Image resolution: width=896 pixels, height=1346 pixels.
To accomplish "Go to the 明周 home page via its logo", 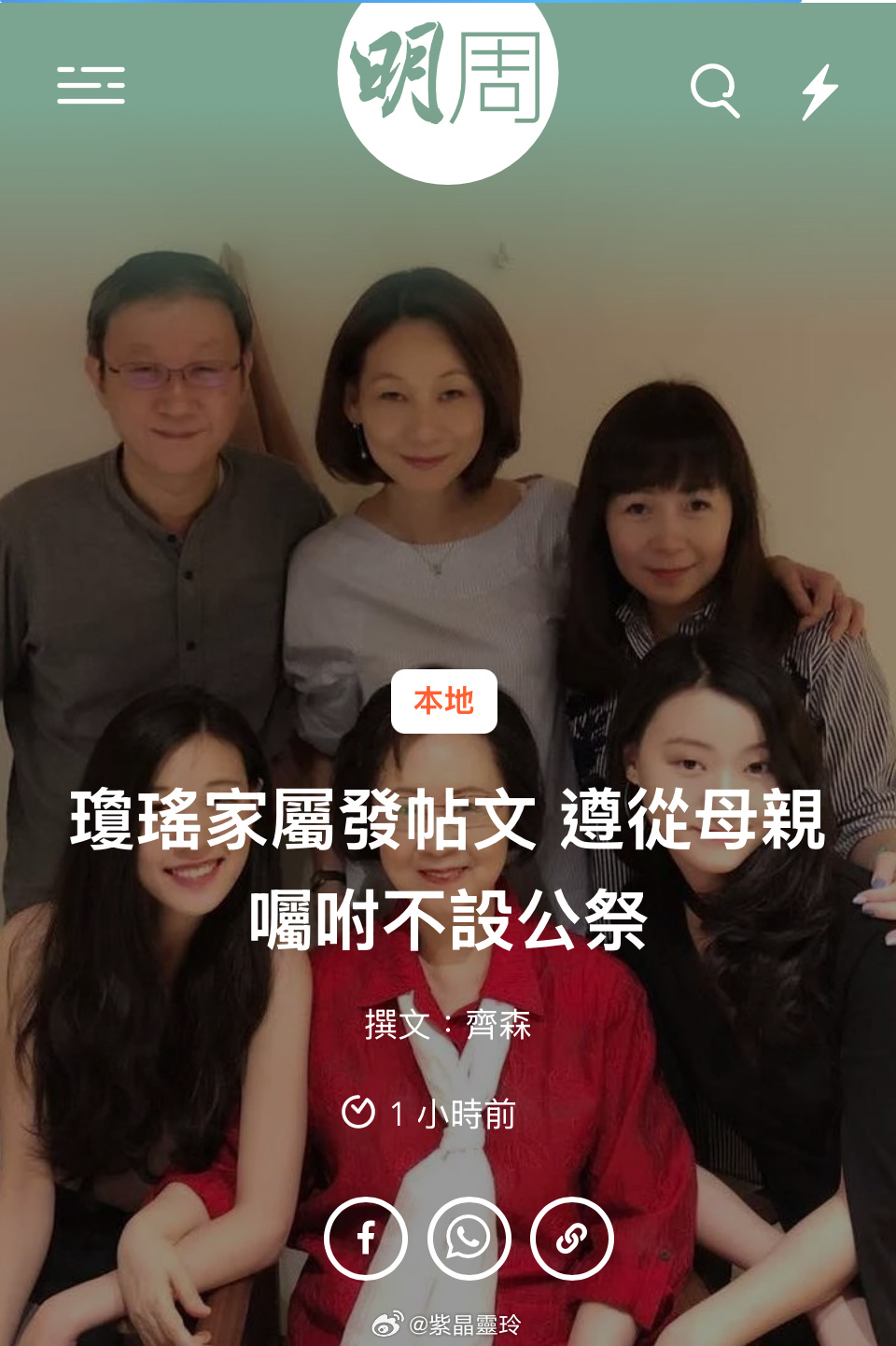I will [448, 79].
